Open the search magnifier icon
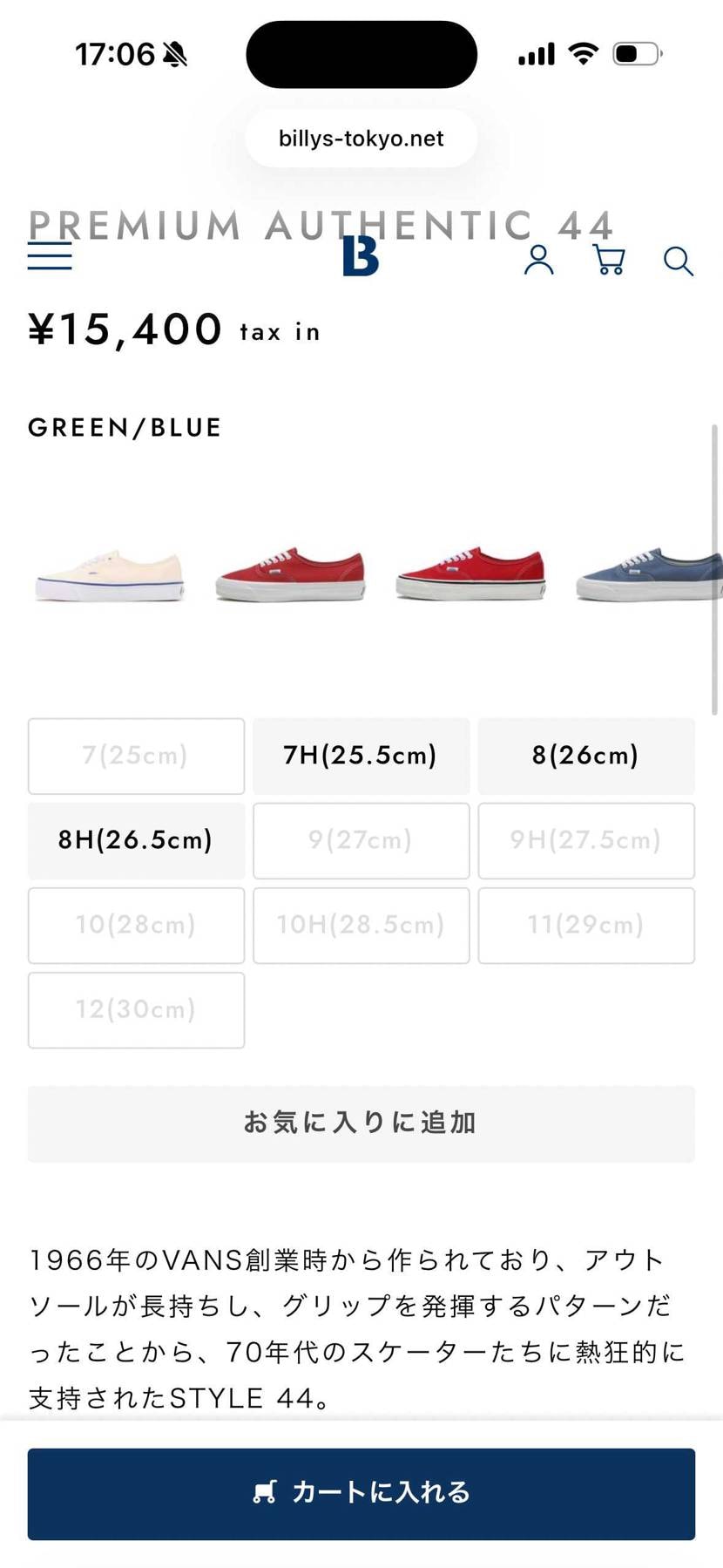The height and width of the screenshot is (1568, 723). pos(678,261)
